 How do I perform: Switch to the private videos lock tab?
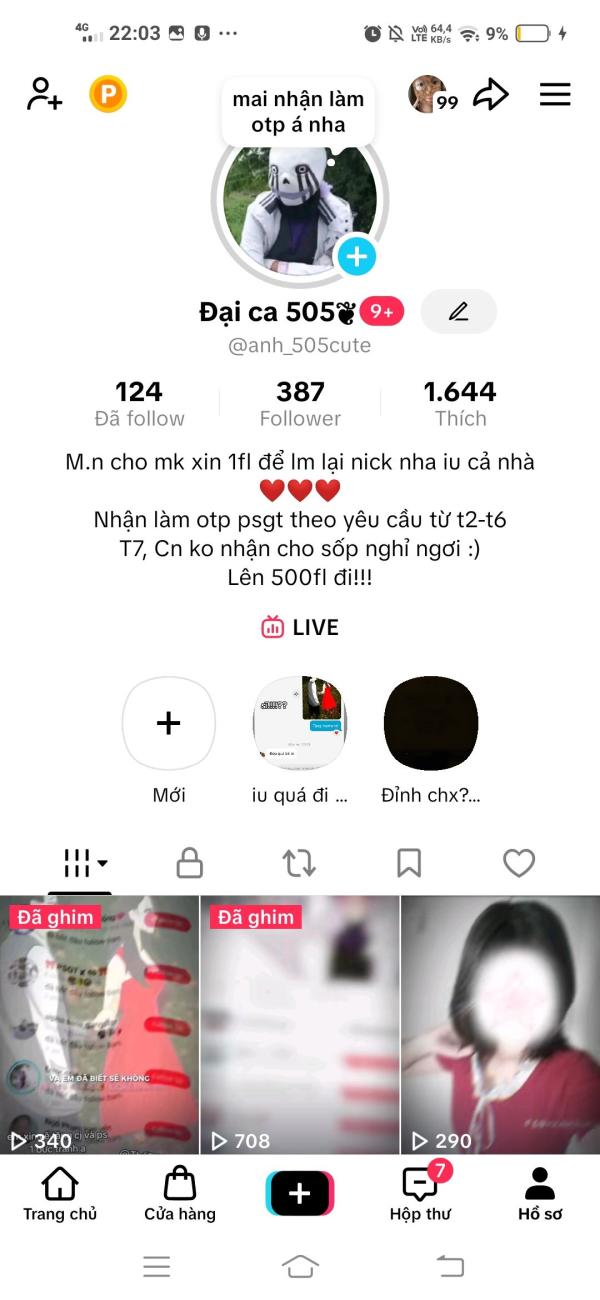click(190, 863)
